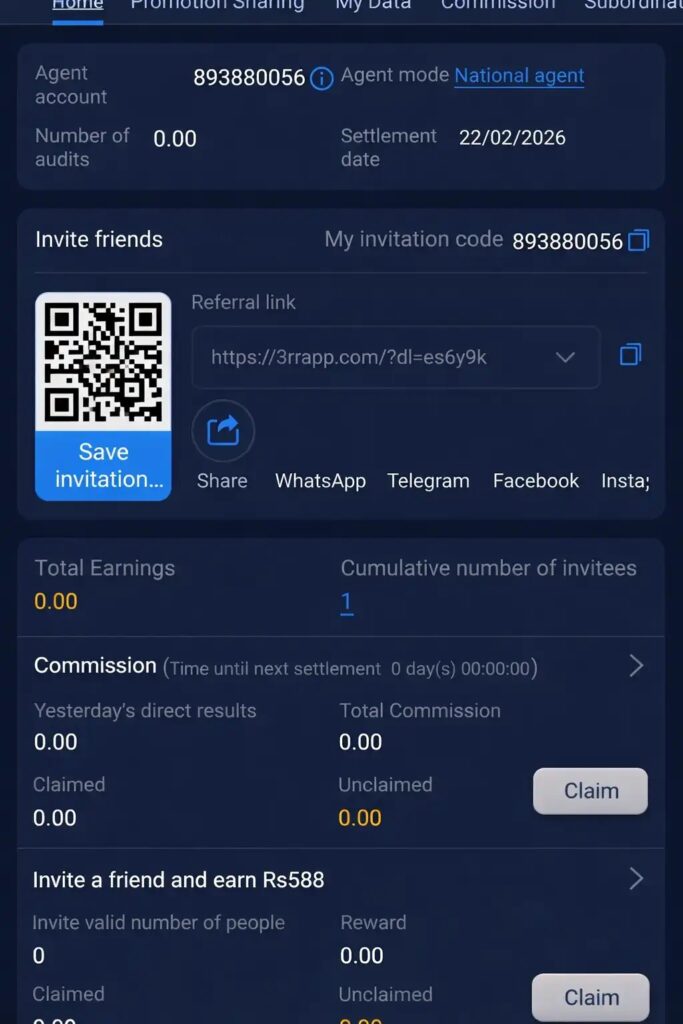The image size is (683, 1024).
Task: Share invitation via WhatsApp
Action: (x=320, y=481)
